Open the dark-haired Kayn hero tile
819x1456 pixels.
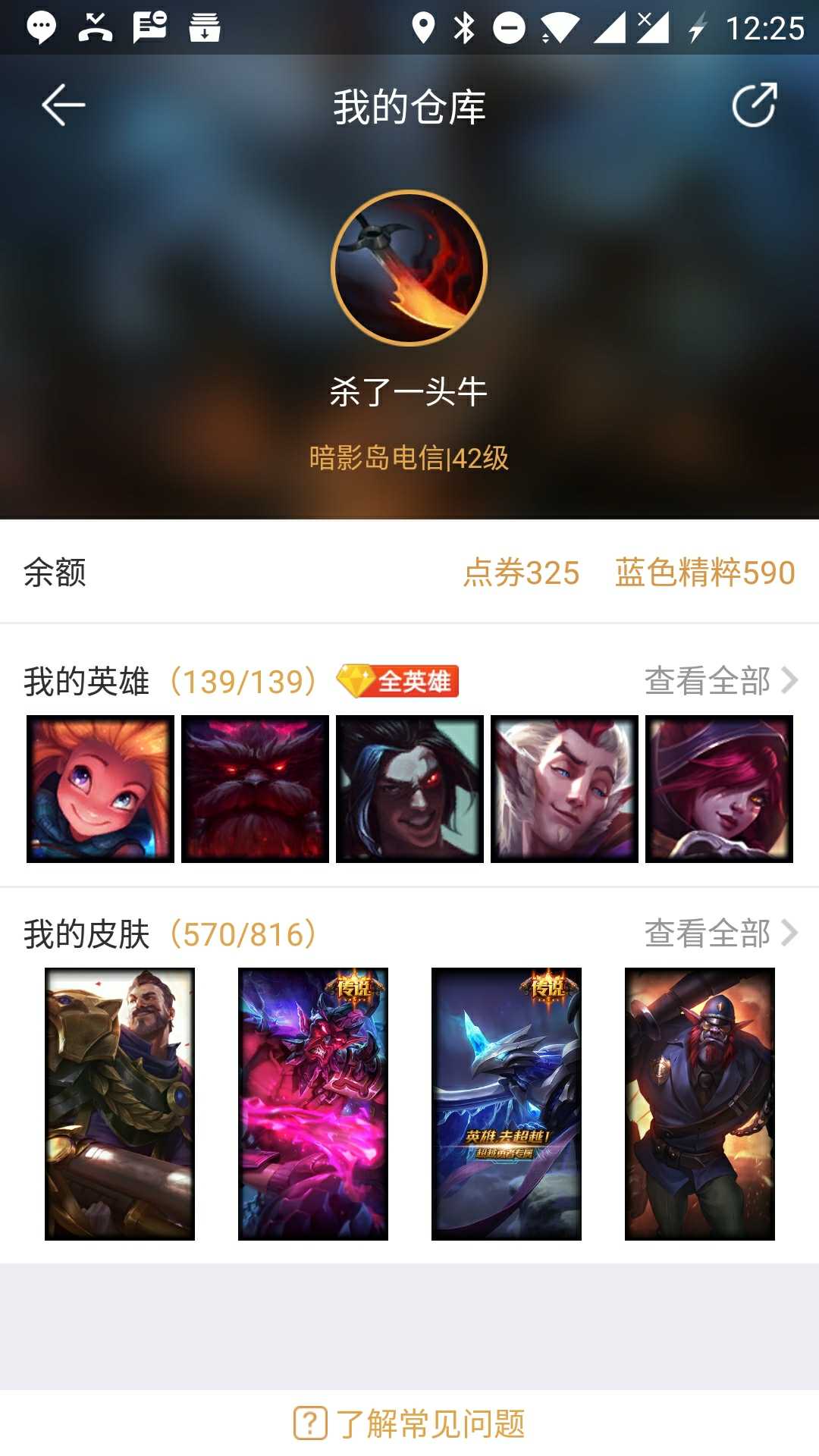coord(409,789)
